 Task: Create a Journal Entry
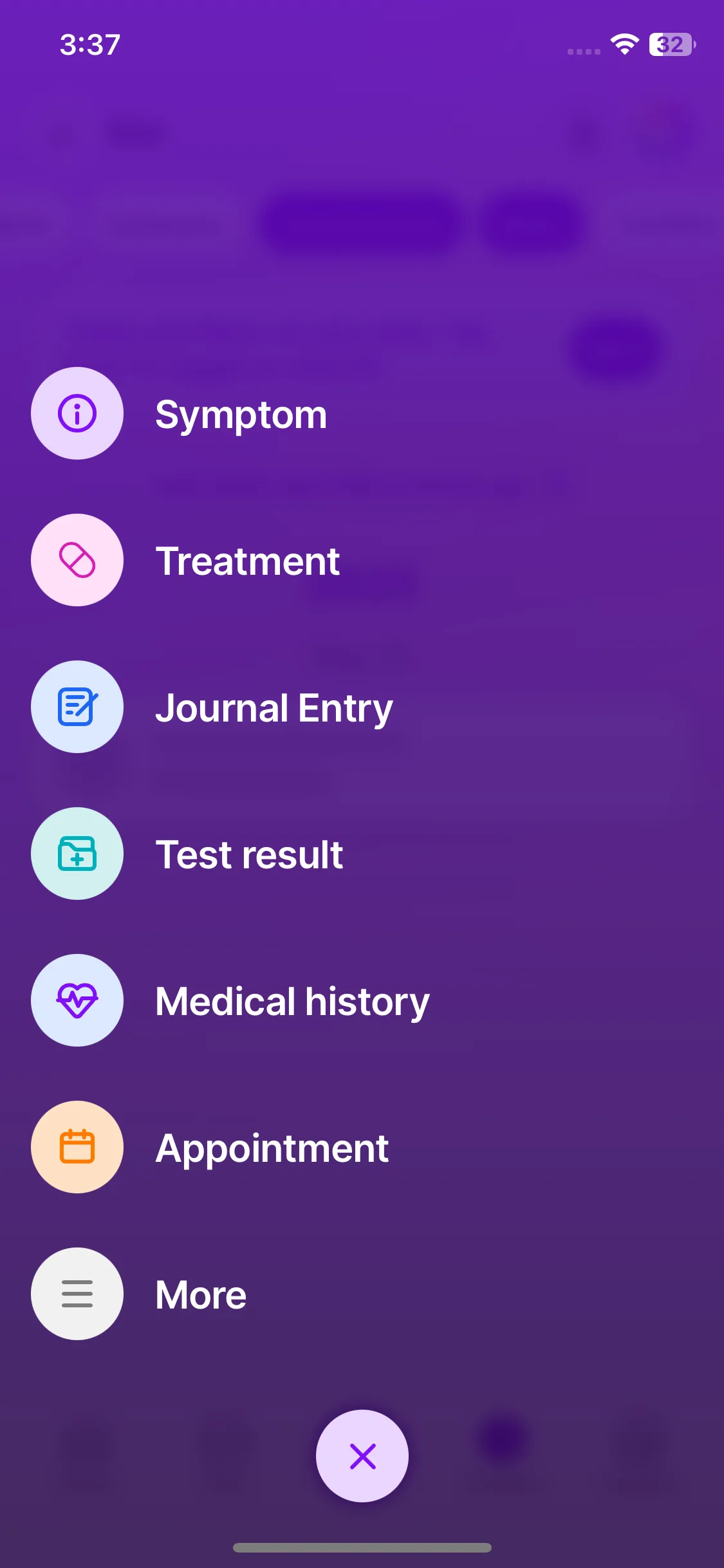click(x=77, y=707)
